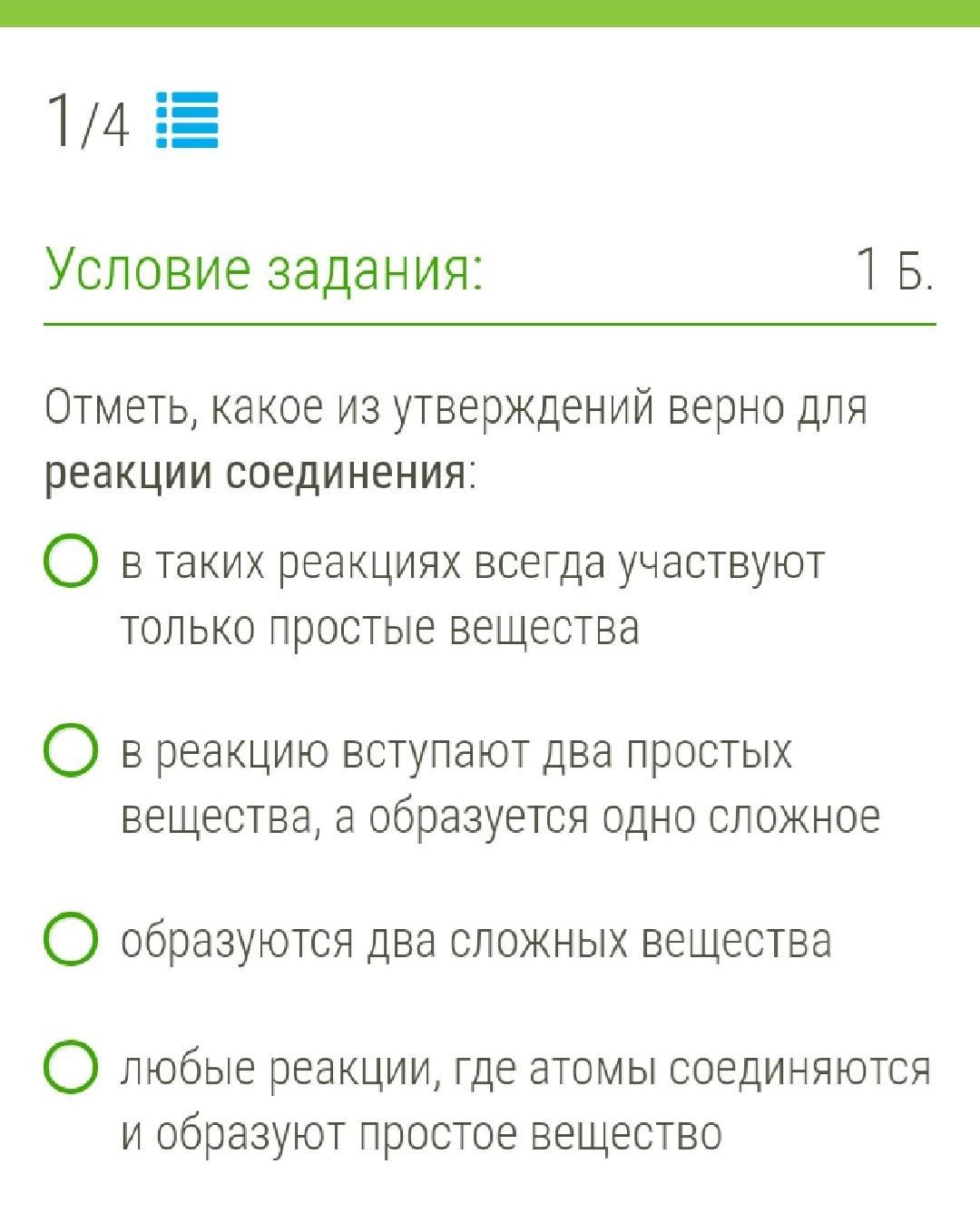Mark 'образуются два сложных вещества' answer
Screen dimensions: 980x1213
tap(70, 941)
